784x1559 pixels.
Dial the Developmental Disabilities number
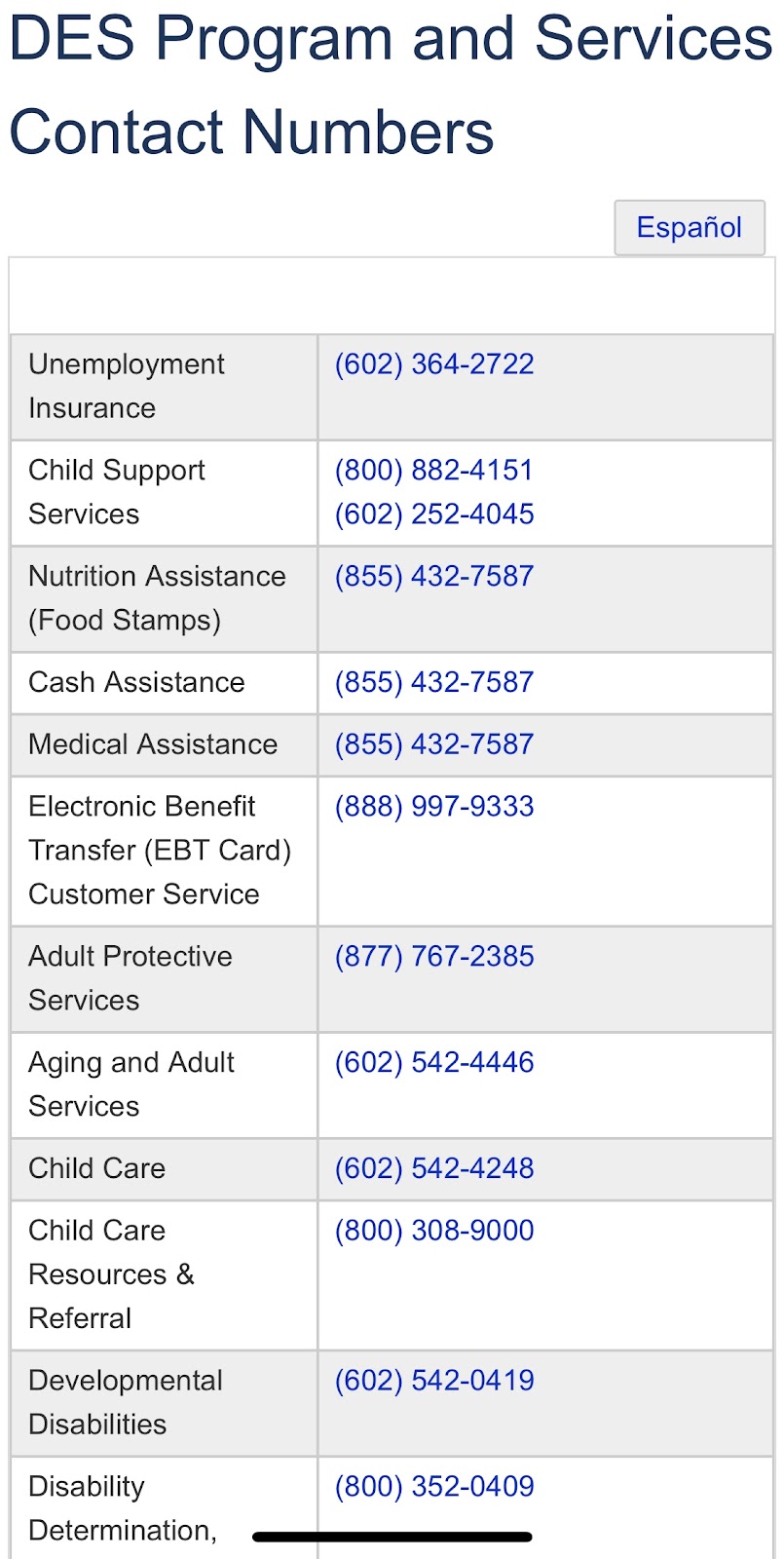click(434, 1381)
